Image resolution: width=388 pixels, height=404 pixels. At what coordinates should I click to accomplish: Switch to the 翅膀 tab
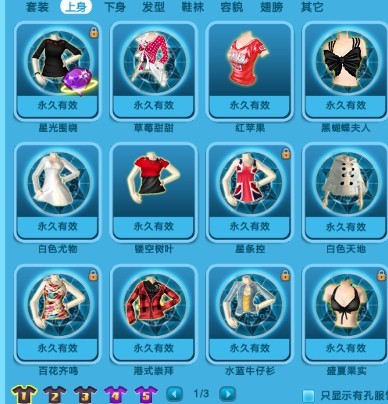click(272, 7)
